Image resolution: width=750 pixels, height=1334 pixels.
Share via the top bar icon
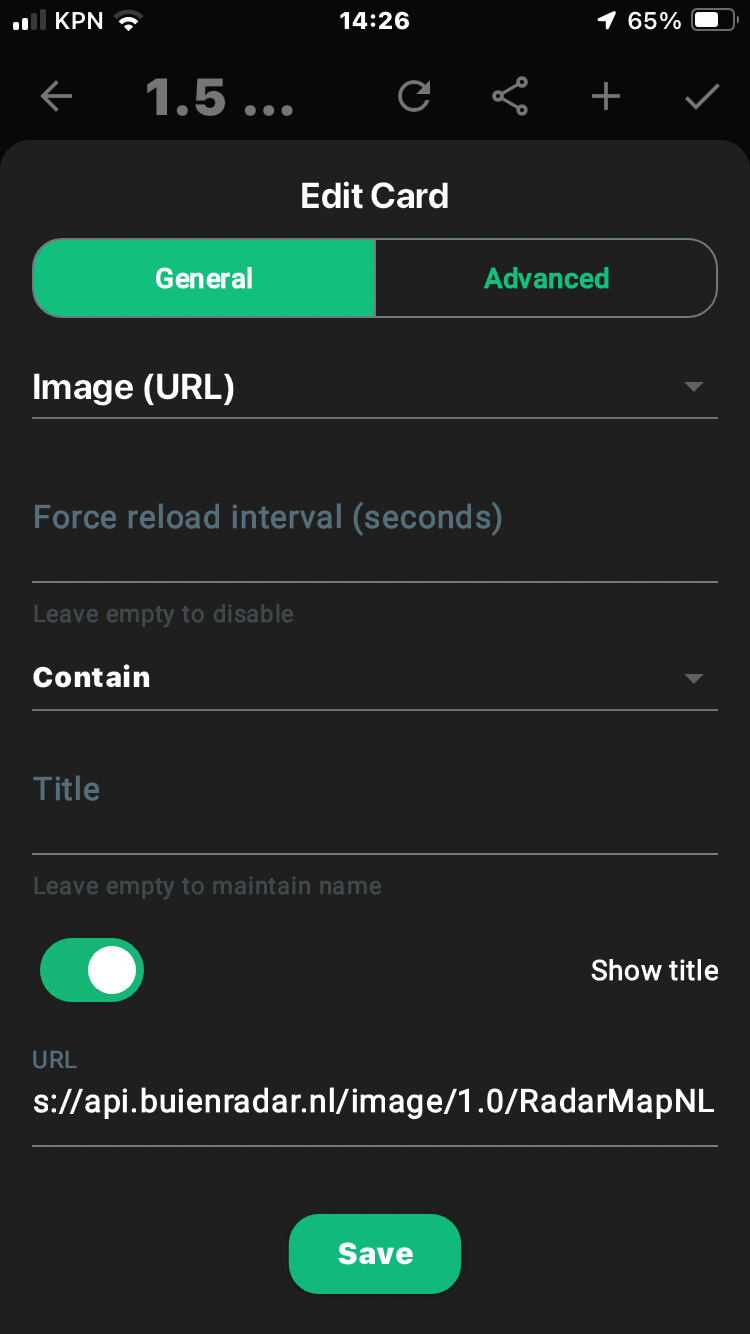click(x=510, y=97)
